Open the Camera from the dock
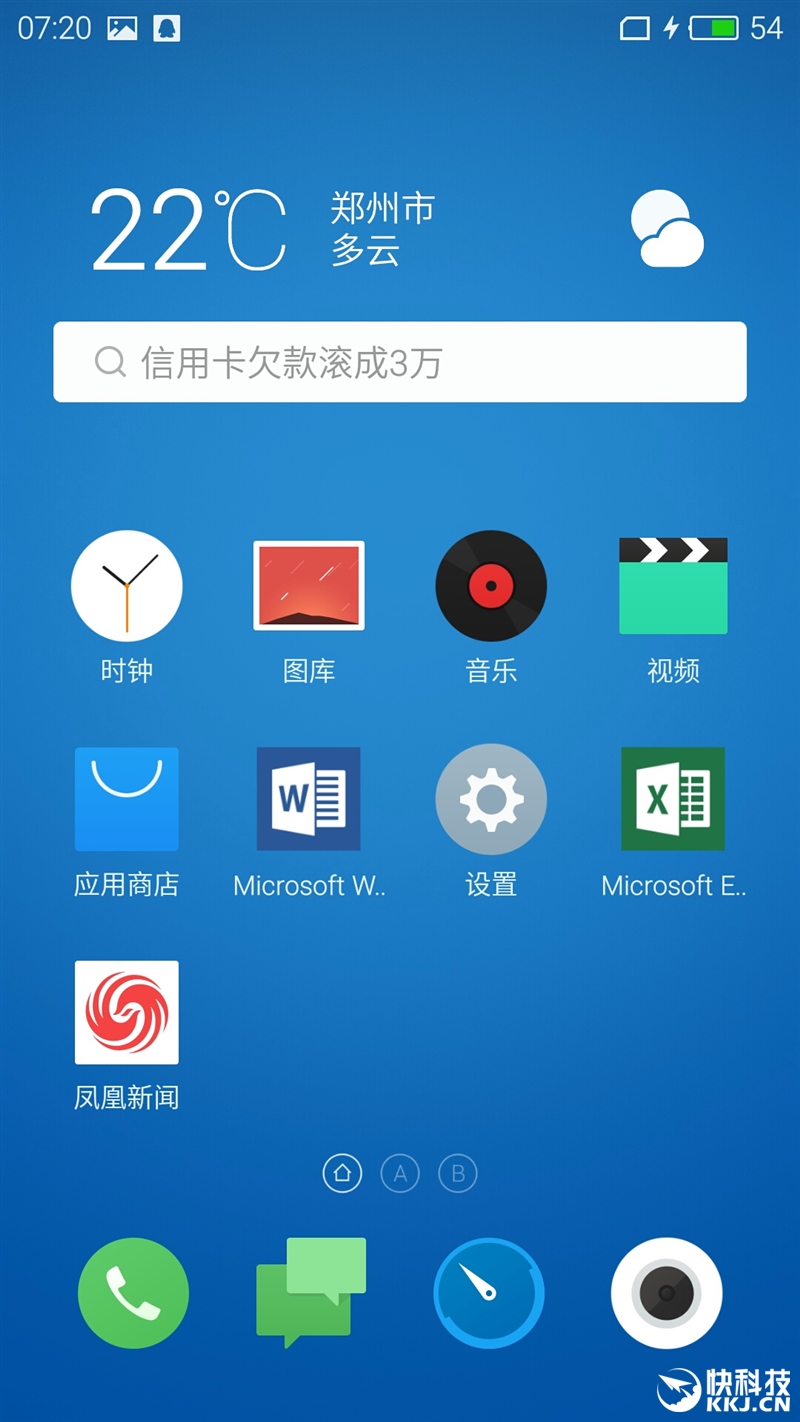800x1422 pixels. pyautogui.click(x=667, y=1292)
